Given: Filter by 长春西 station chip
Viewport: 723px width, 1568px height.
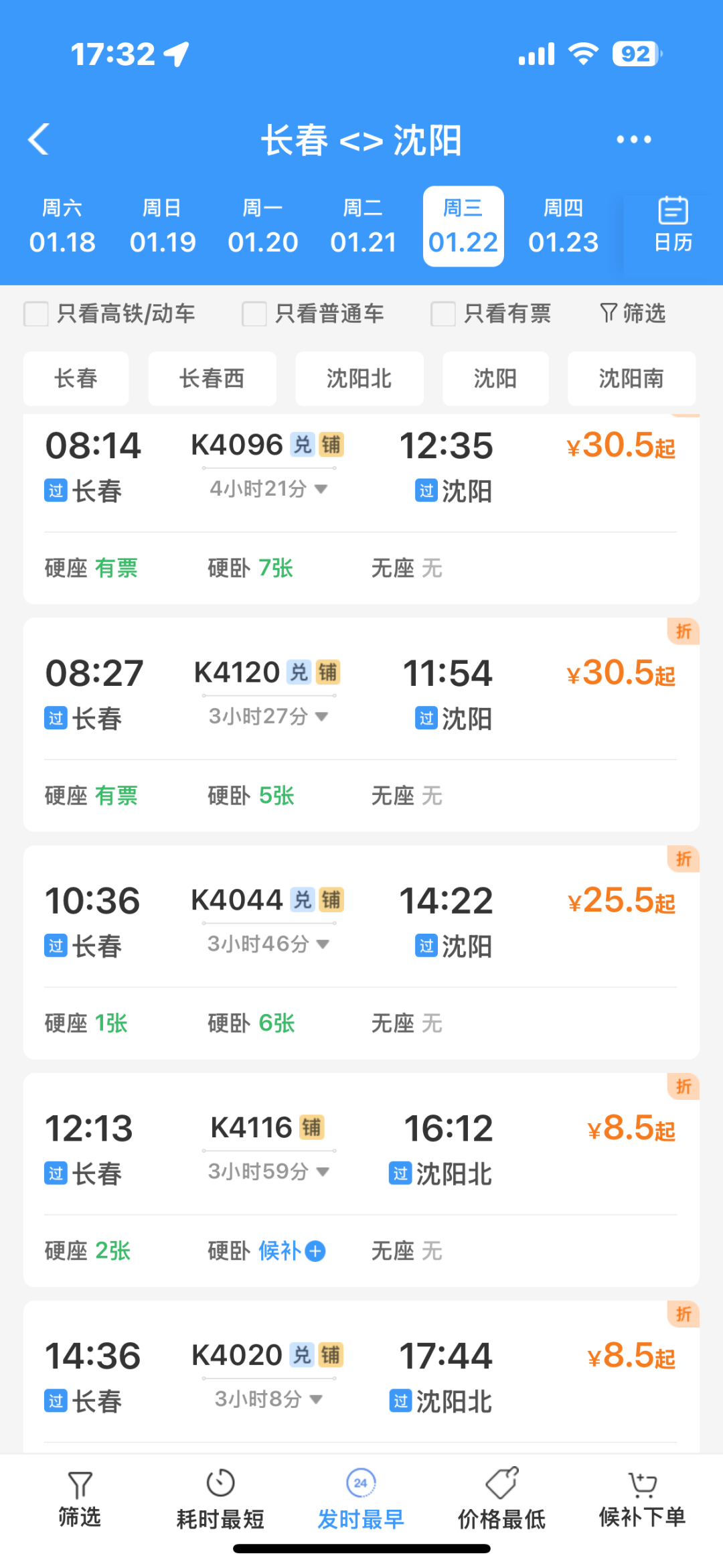Looking at the screenshot, I should 212,378.
